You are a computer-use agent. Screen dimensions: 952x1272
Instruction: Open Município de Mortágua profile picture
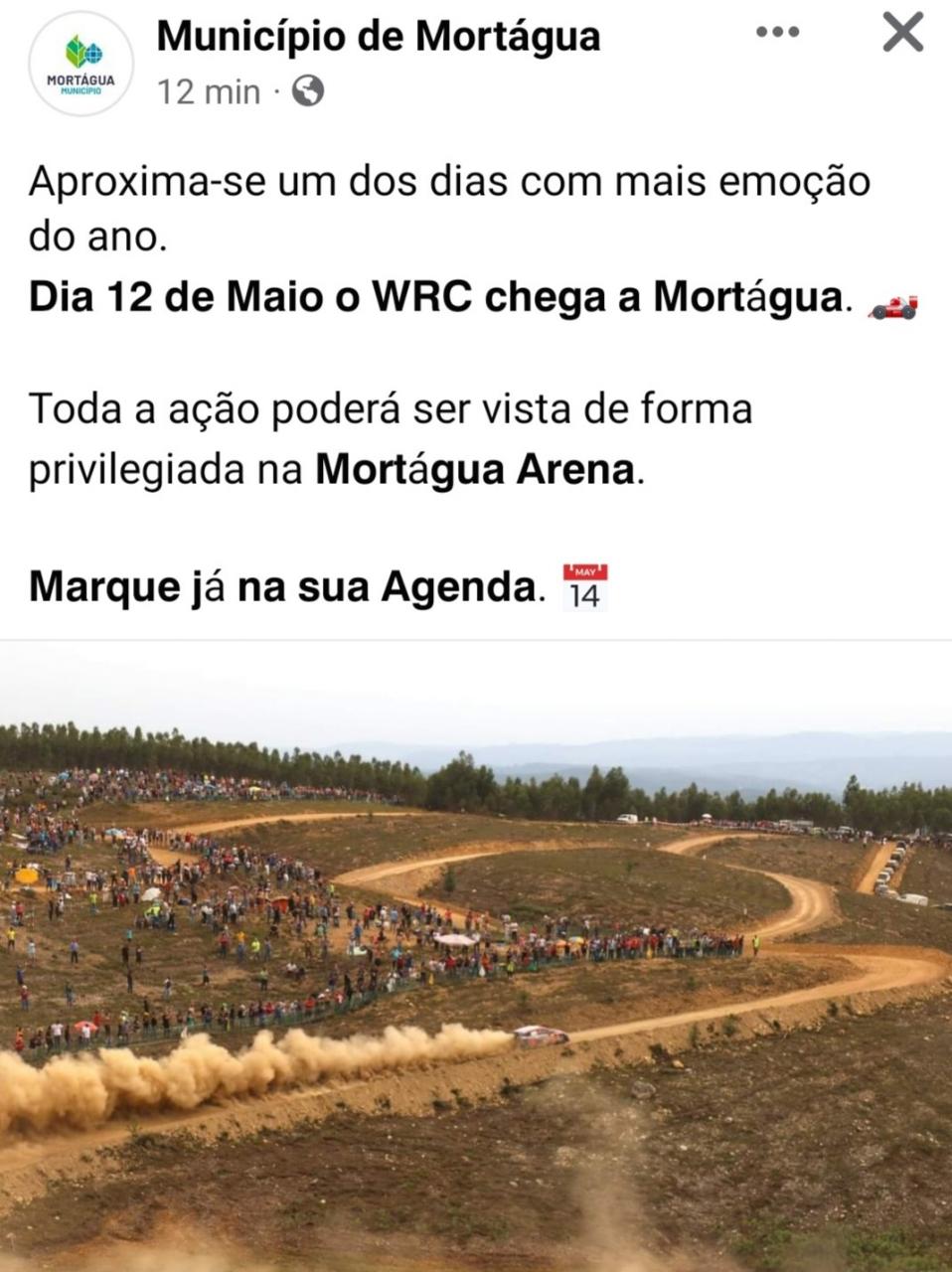pyautogui.click(x=79, y=65)
